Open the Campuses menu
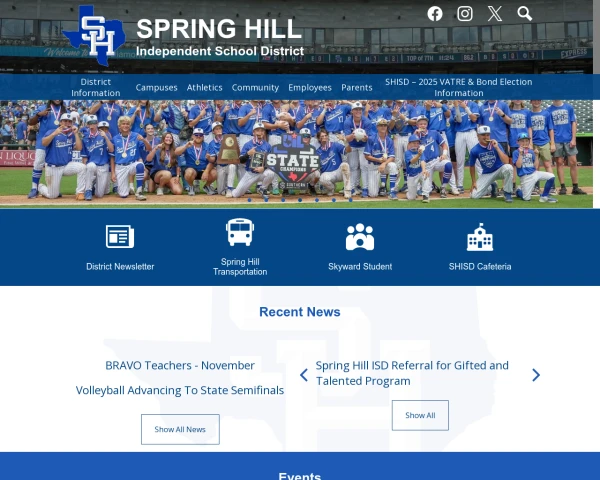 [157, 87]
